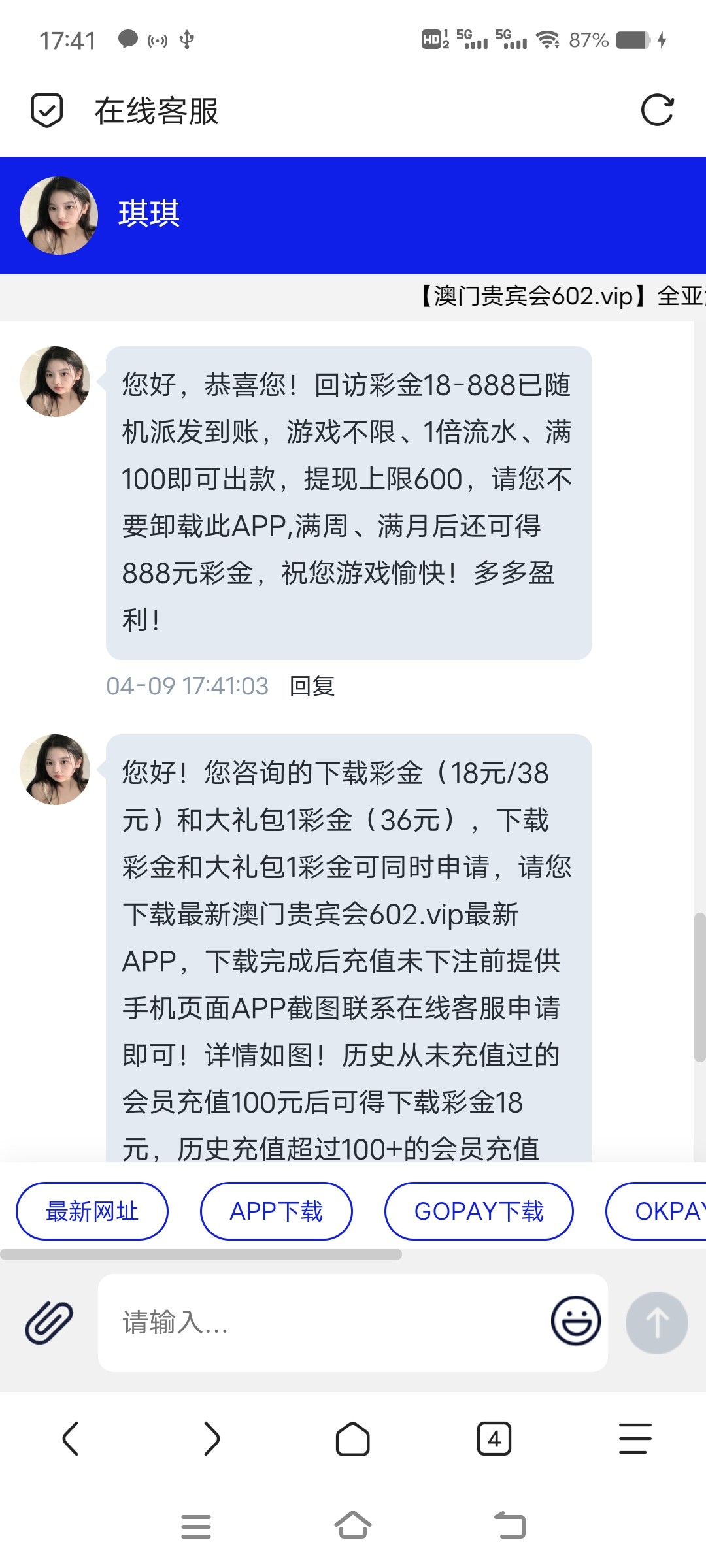Open the 最新网址 quick link
Viewport: 706px width, 1568px height.
point(92,1211)
